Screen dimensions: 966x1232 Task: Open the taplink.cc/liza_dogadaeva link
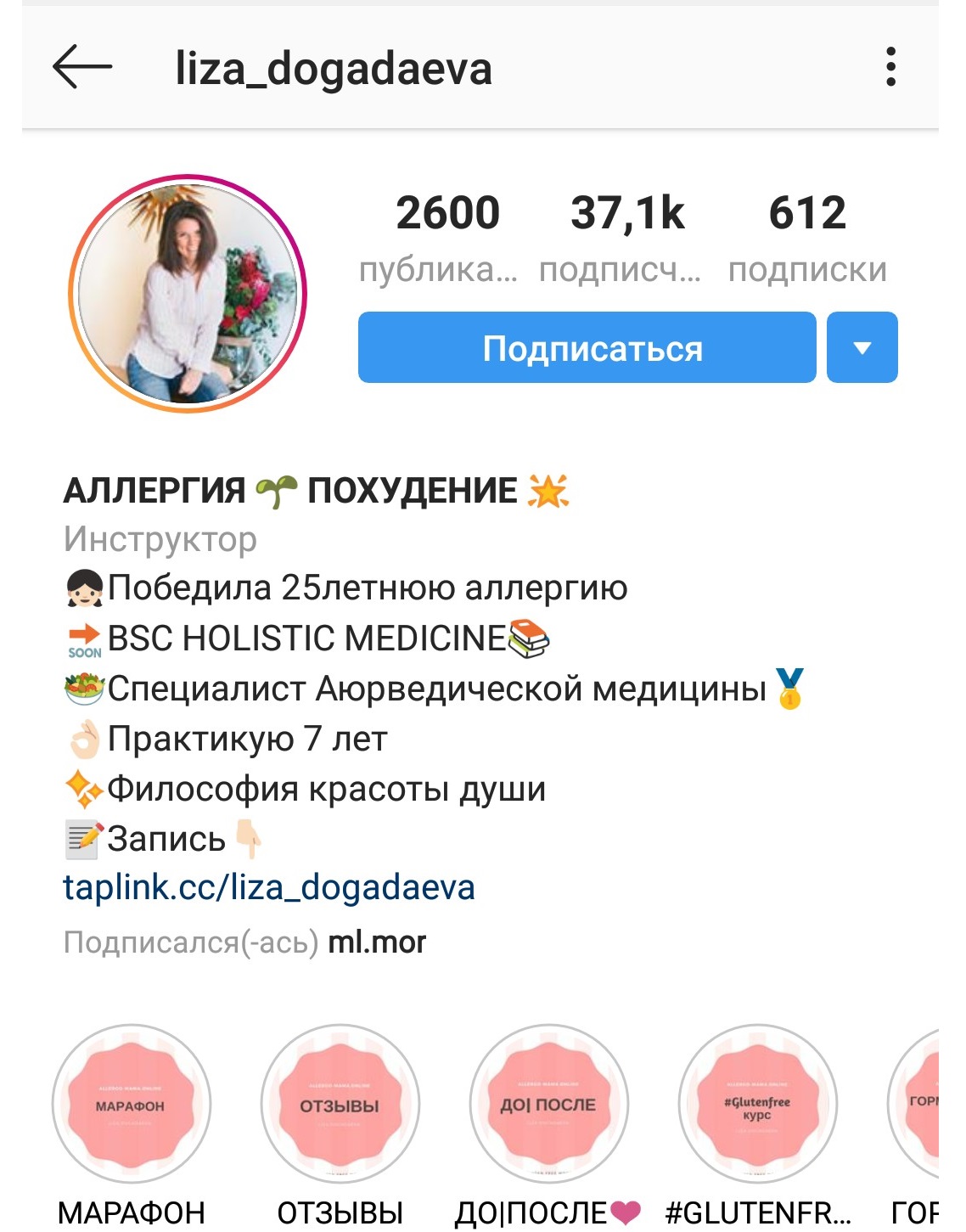coord(269,887)
